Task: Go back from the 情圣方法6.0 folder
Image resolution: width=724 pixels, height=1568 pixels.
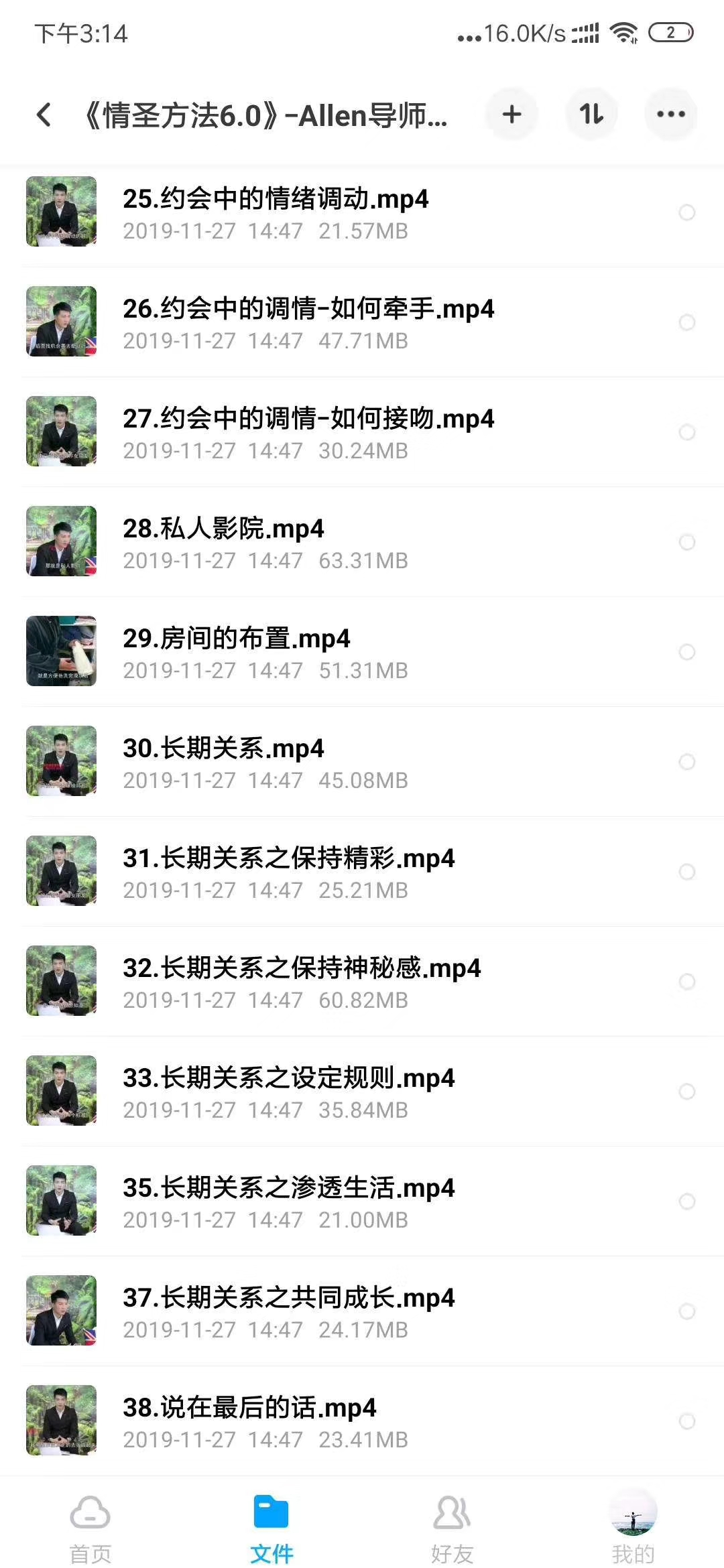Action: click(x=44, y=115)
